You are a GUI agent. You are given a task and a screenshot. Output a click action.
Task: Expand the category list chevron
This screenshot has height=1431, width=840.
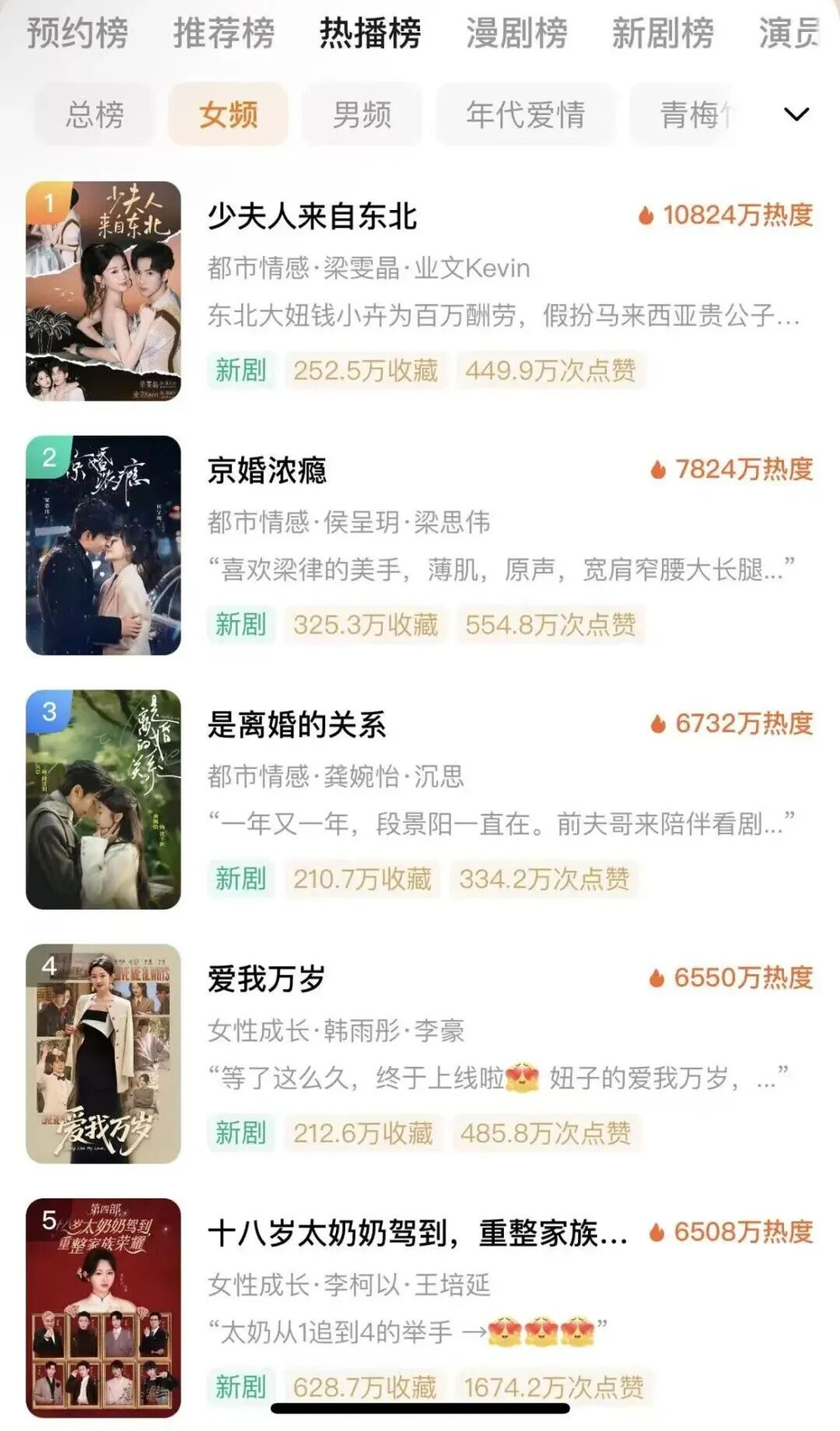795,114
